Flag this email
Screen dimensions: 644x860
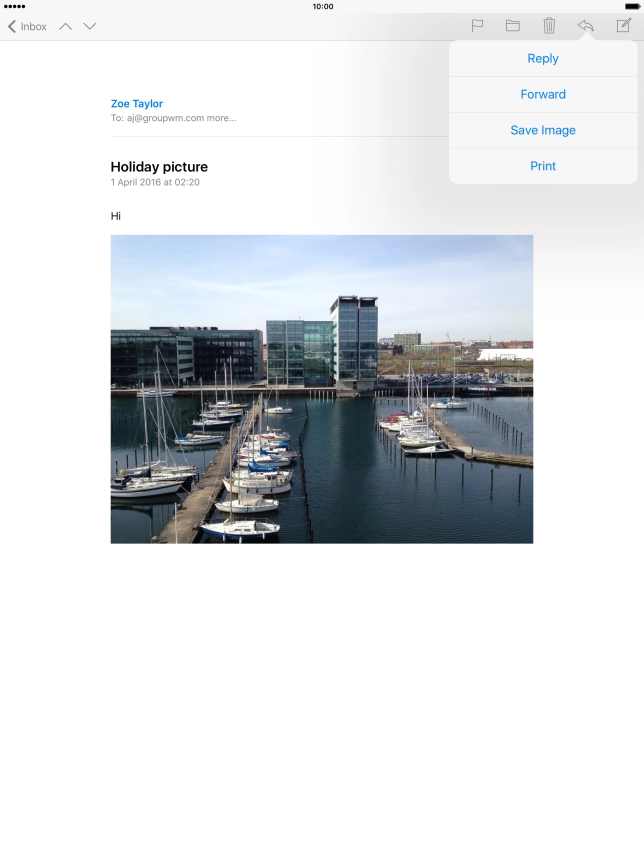coord(477,26)
